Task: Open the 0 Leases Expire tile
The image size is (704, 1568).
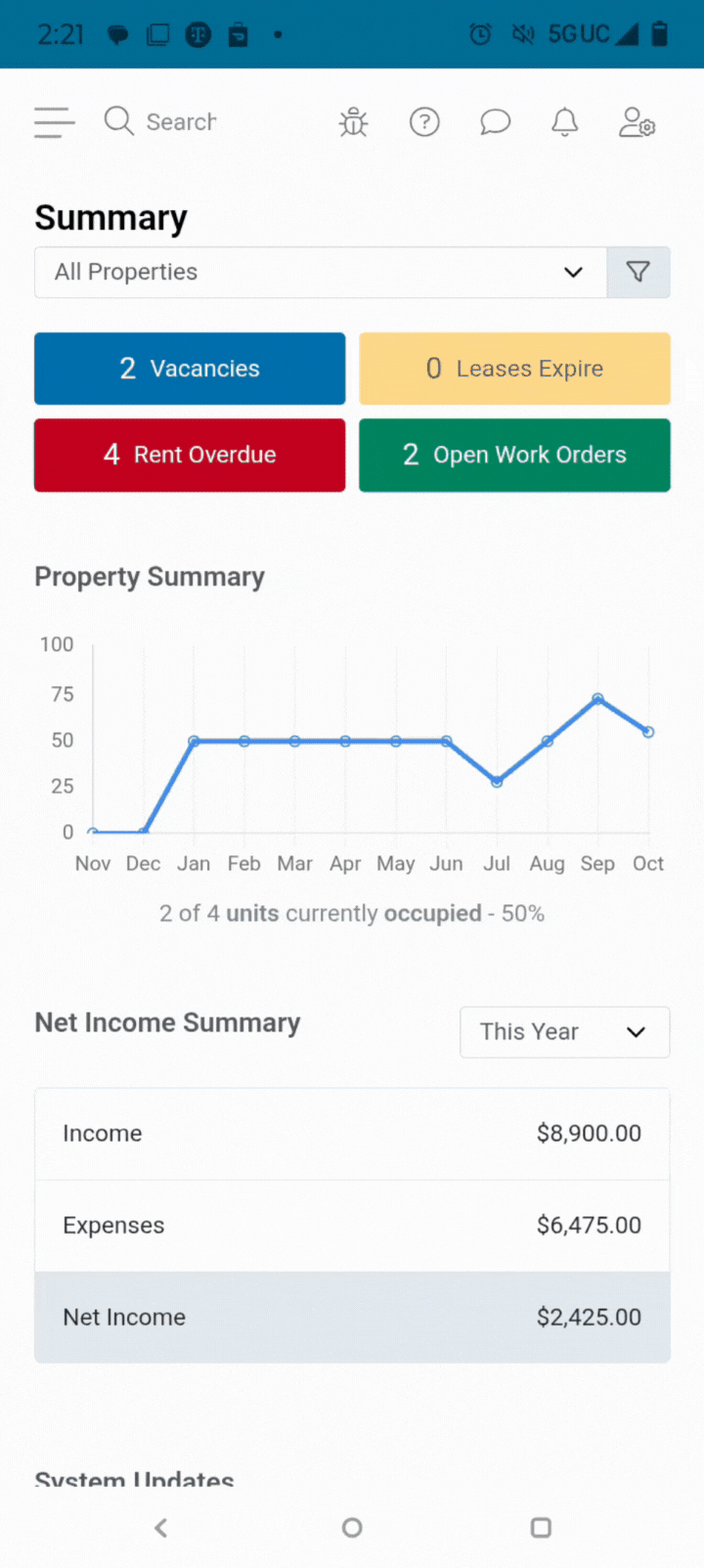Action: coord(514,369)
